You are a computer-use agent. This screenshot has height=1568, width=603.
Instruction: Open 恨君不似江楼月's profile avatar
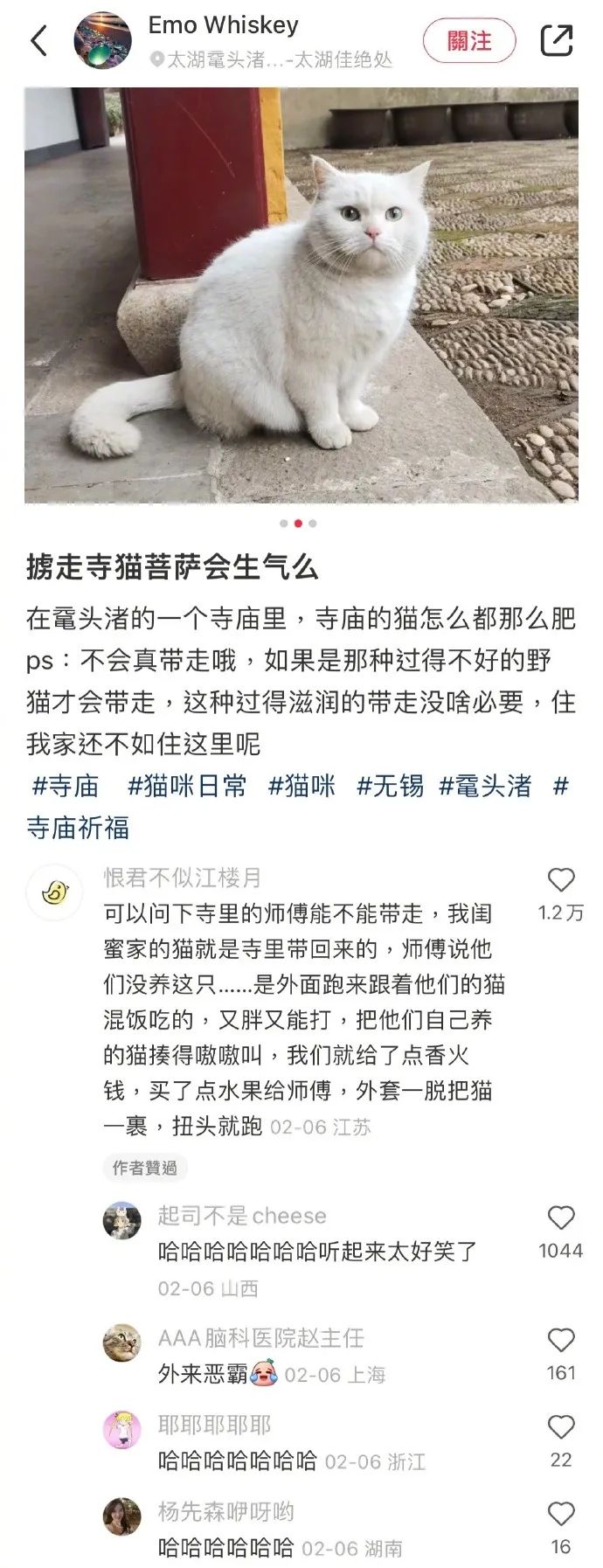tap(54, 892)
